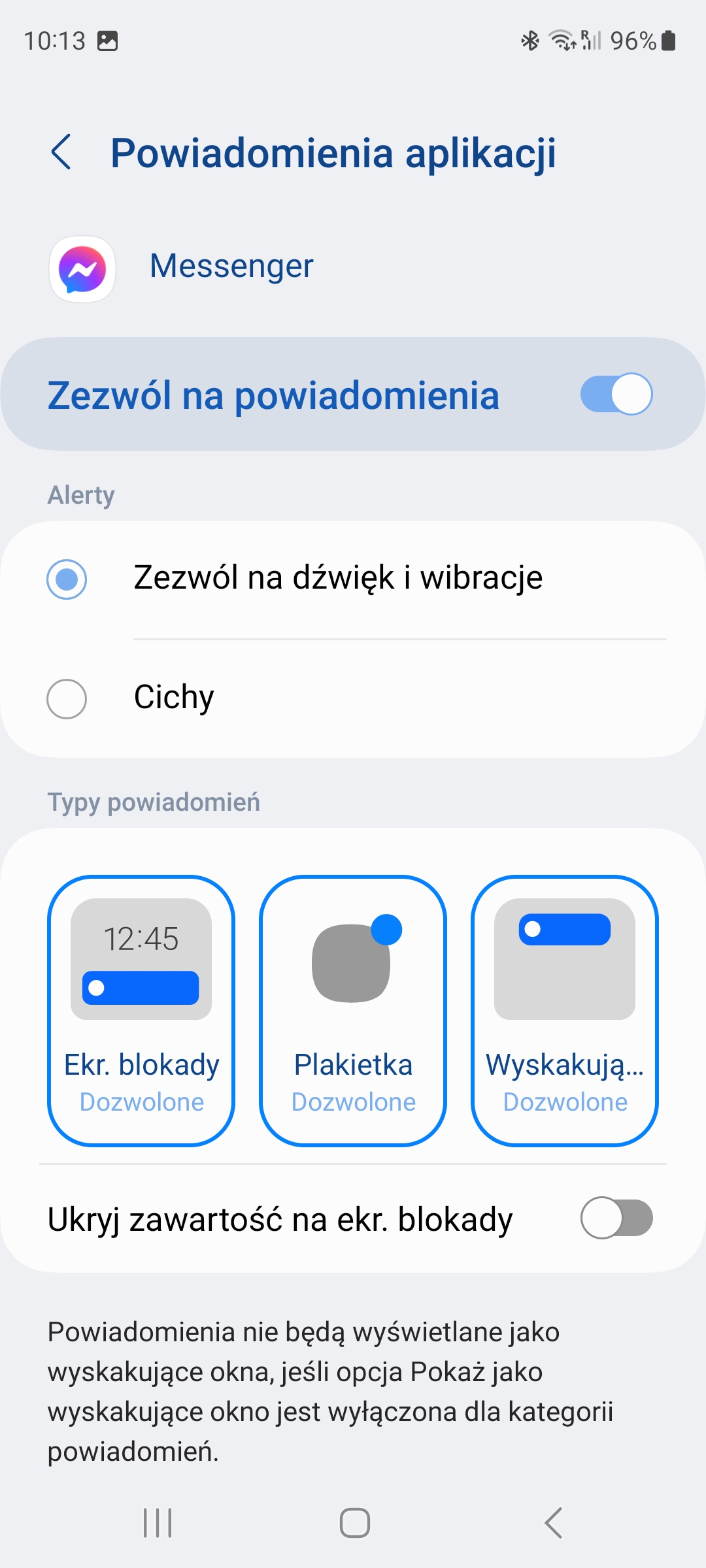Screen dimensions: 706x1568
Task: Go back from Powiadomienia aplikacji
Action: (x=61, y=153)
